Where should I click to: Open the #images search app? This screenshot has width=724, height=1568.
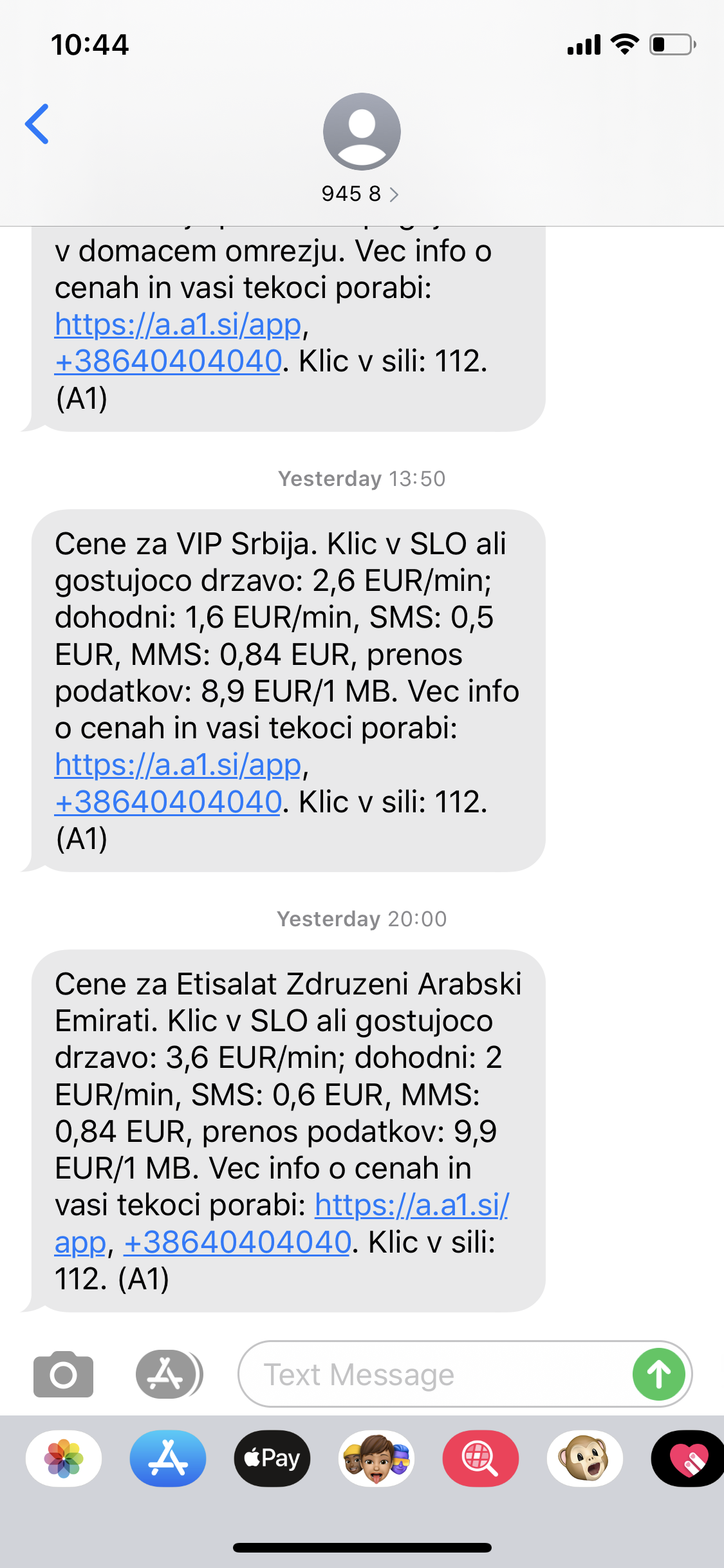481,1459
